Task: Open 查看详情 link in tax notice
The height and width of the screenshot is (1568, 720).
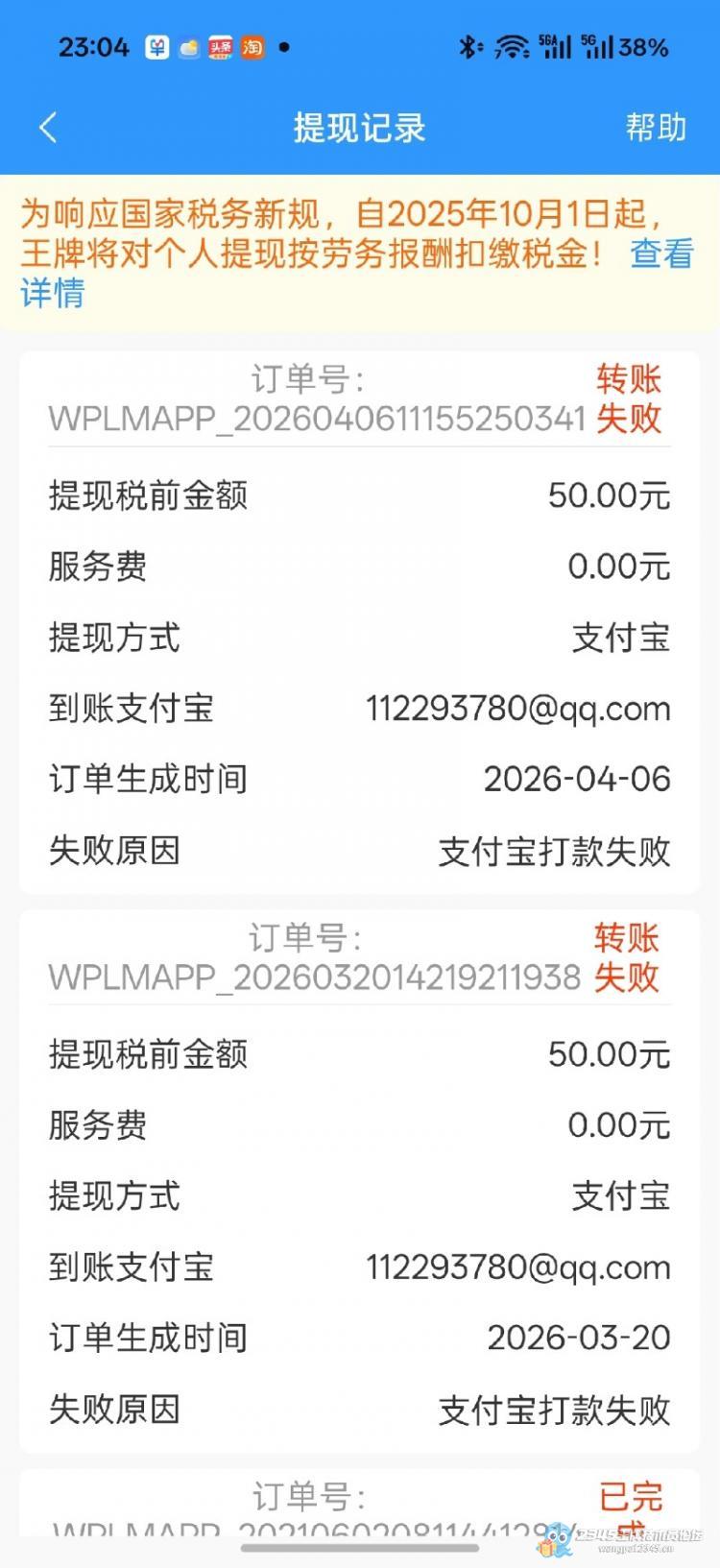Action: coord(661,253)
